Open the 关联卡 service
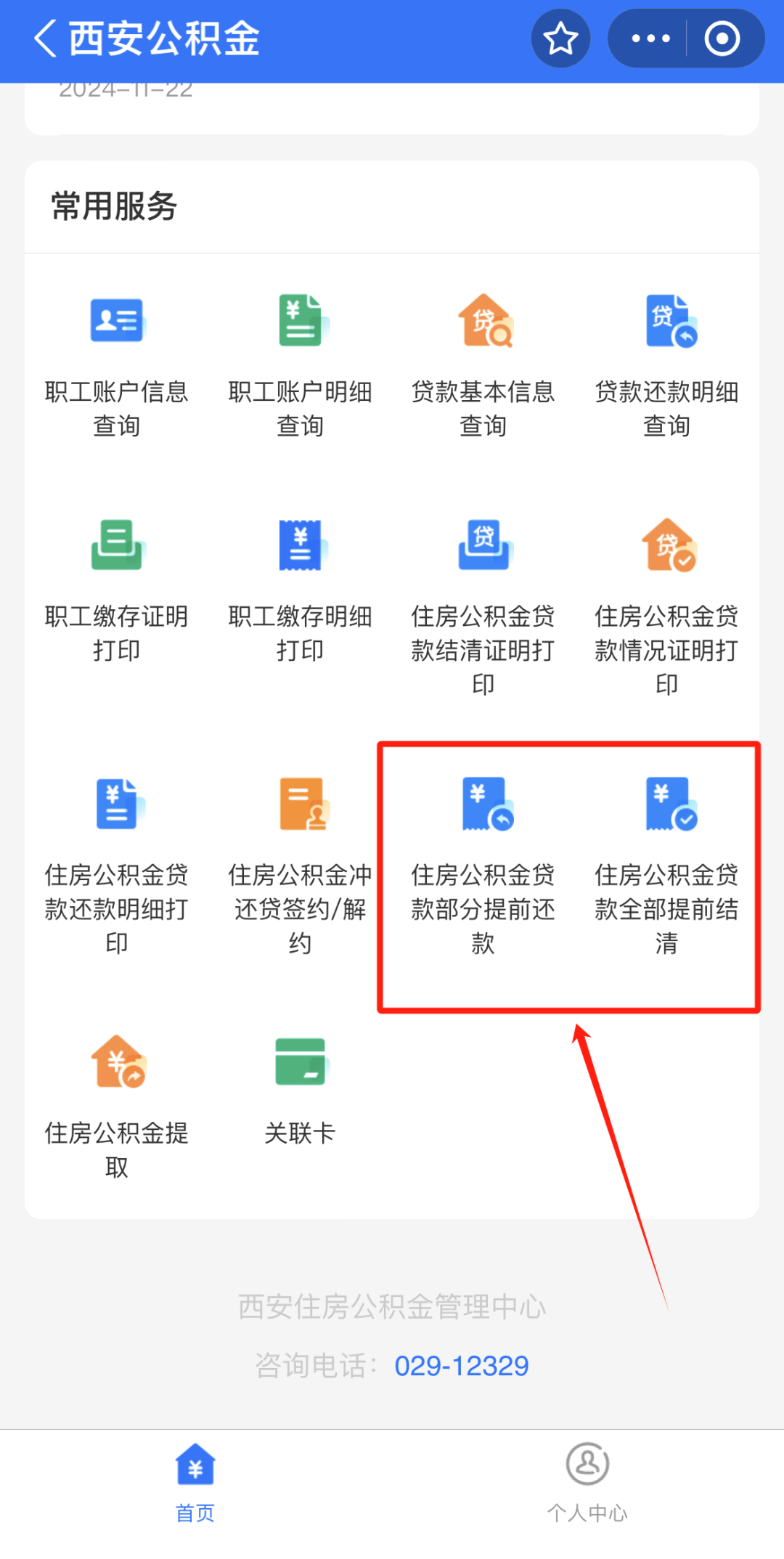 [301, 1089]
